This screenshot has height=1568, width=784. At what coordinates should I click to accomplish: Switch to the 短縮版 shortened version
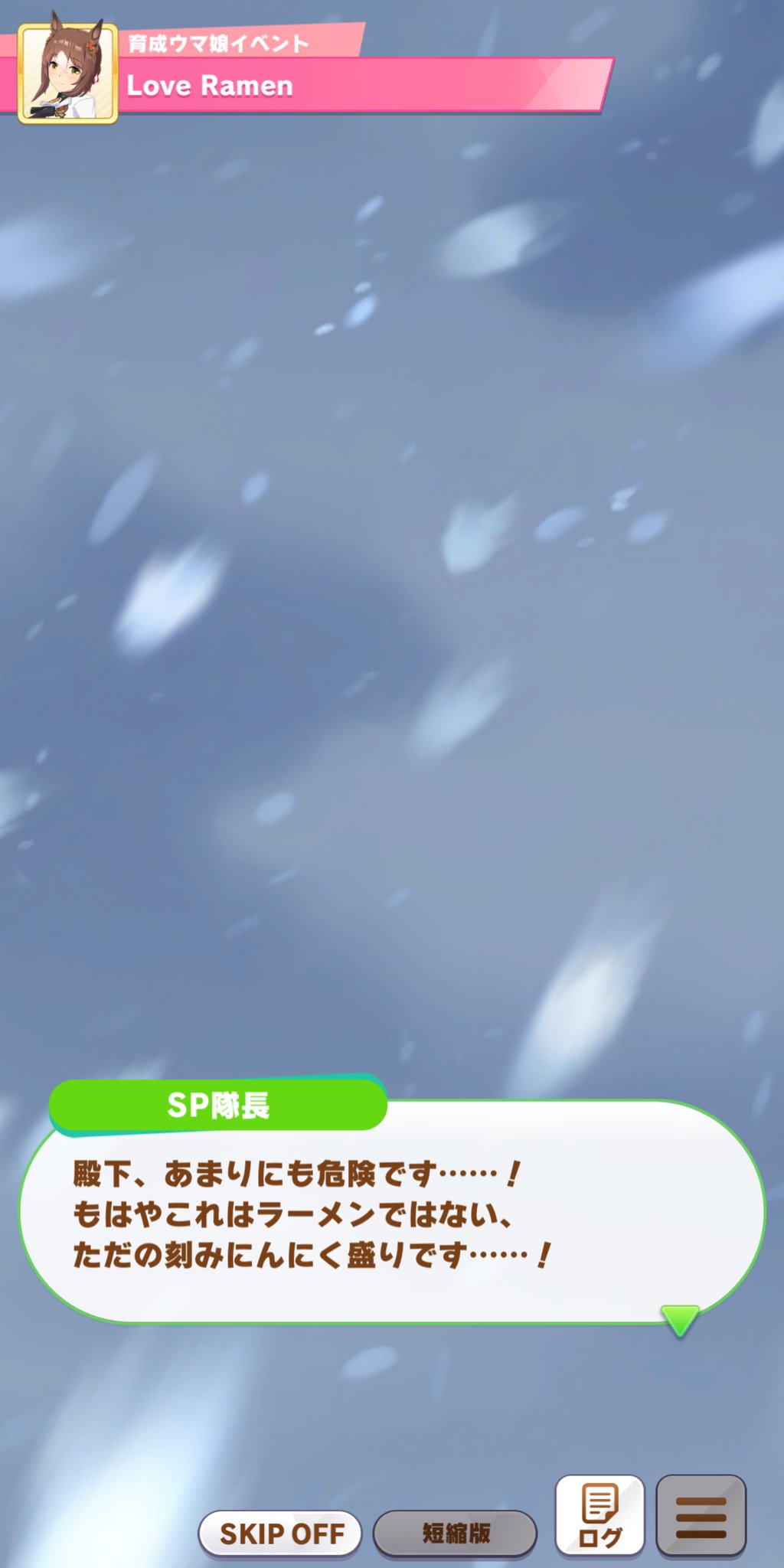[x=455, y=1534]
